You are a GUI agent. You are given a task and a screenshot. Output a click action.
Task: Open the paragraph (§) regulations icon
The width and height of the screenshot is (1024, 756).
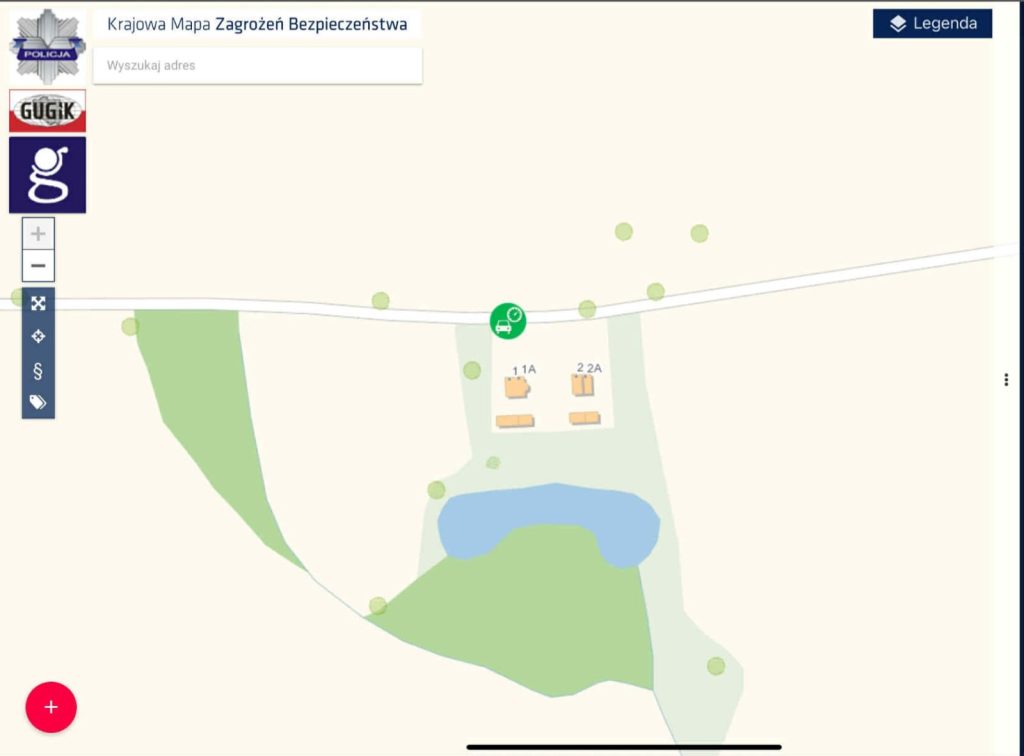pos(38,371)
